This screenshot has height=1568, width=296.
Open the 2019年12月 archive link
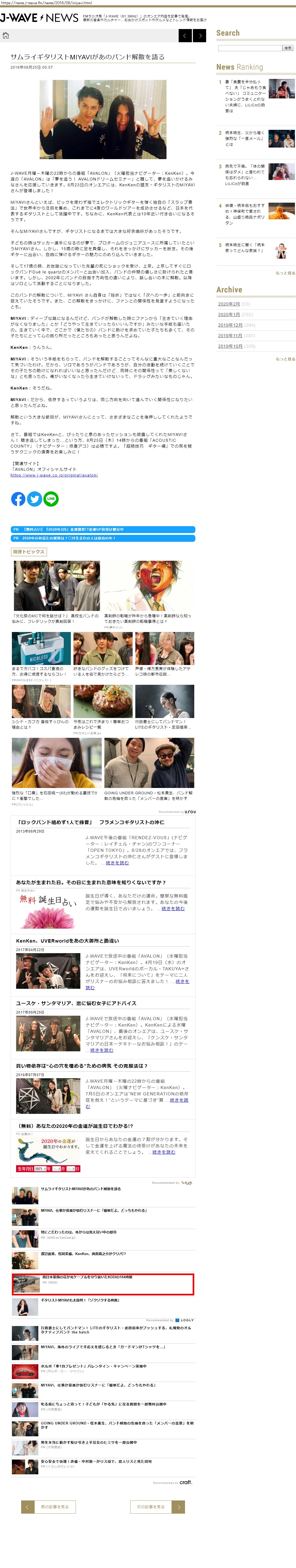(x=230, y=325)
